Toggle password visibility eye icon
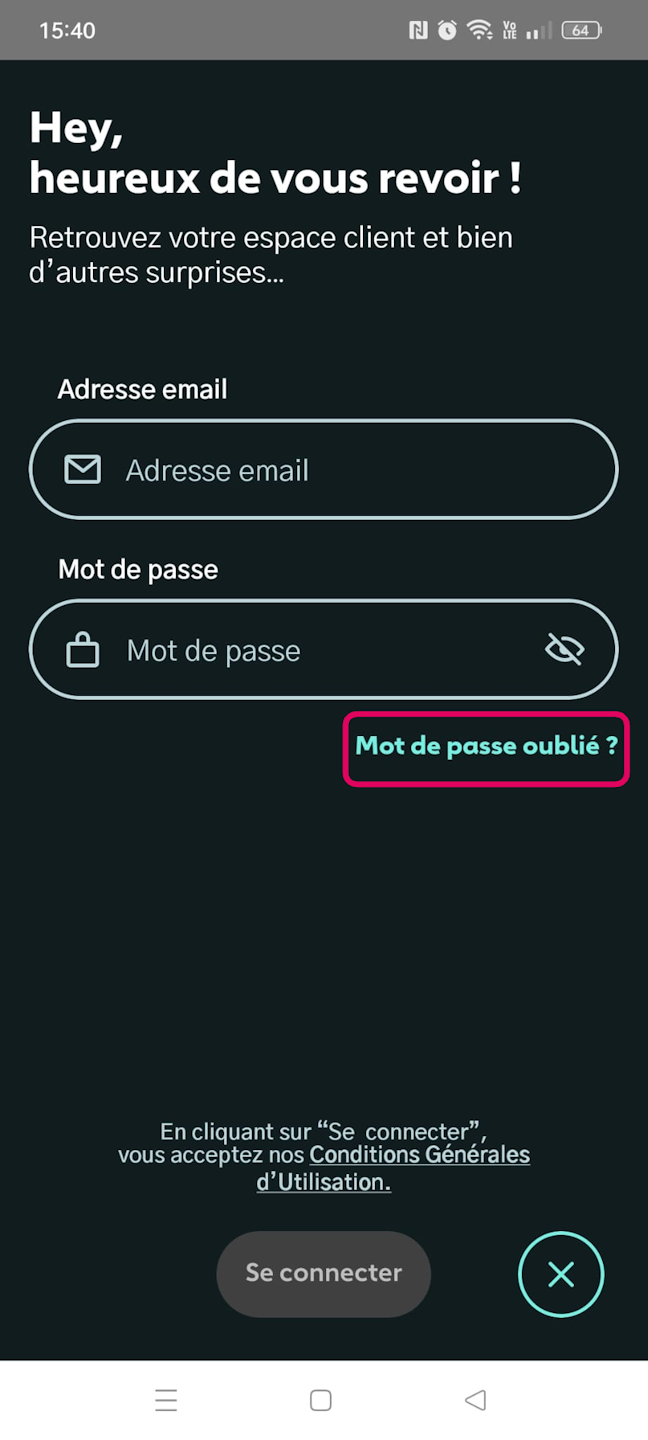Screen dimensions: 648x1440 (564, 650)
